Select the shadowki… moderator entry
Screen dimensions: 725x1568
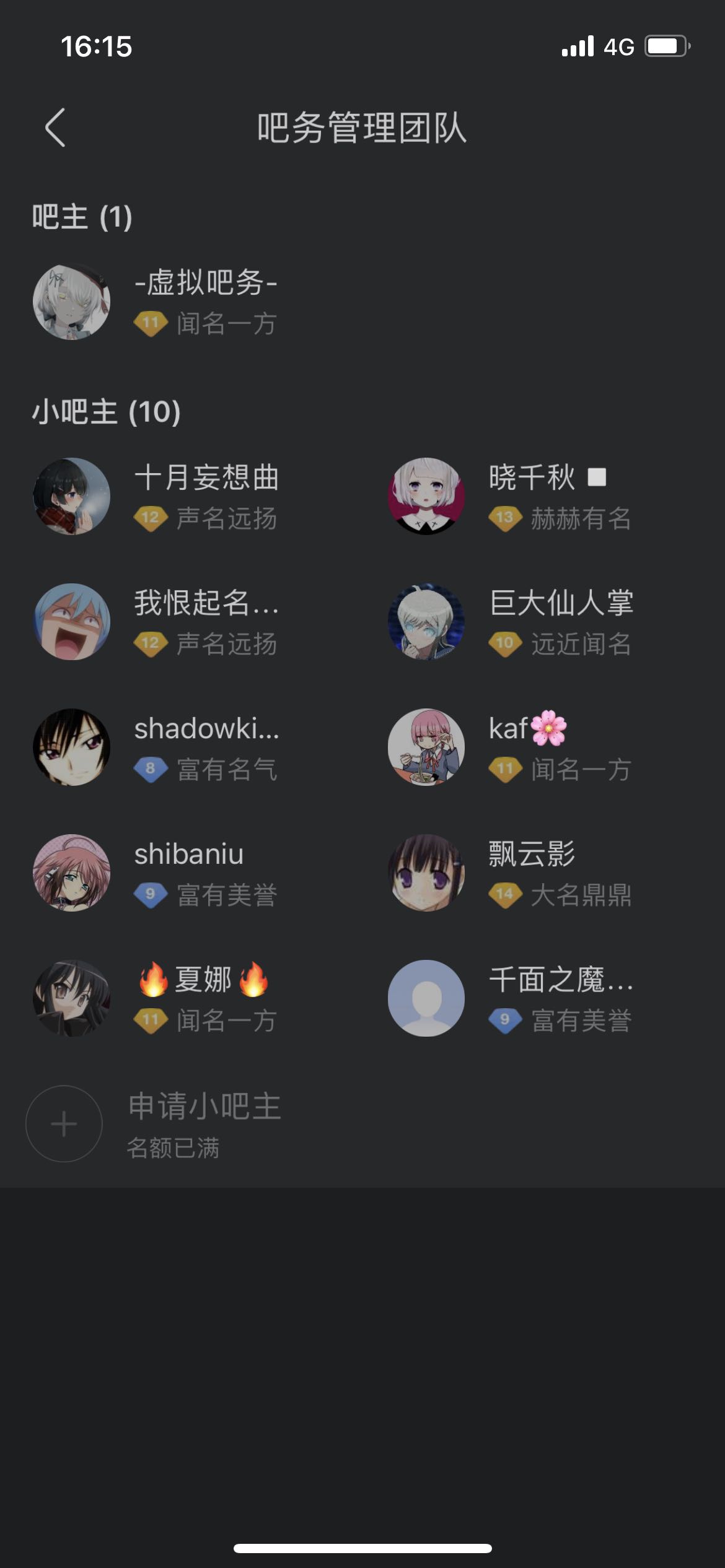point(155,747)
